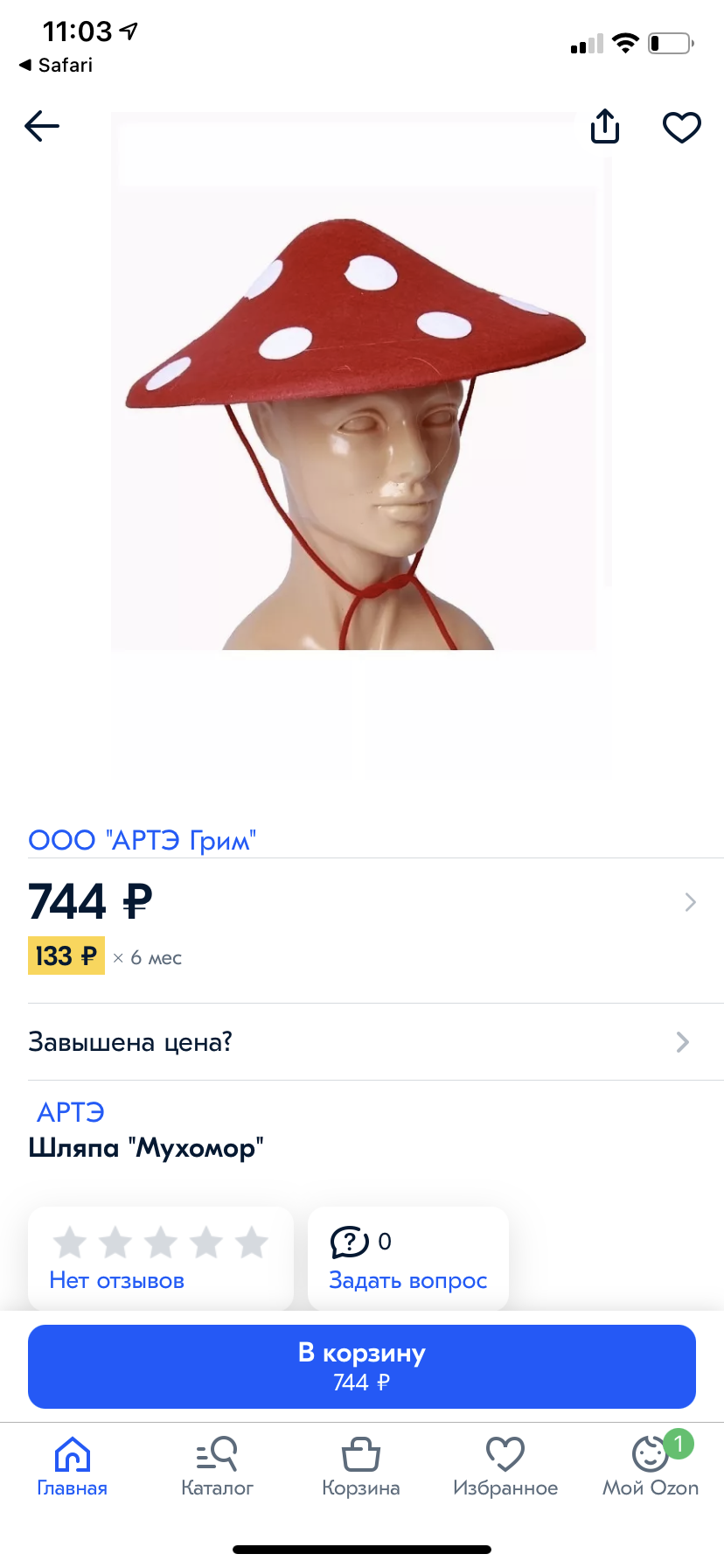Image resolution: width=724 pixels, height=1568 pixels.
Task: Go back using the arrow icon
Action: coord(42,127)
